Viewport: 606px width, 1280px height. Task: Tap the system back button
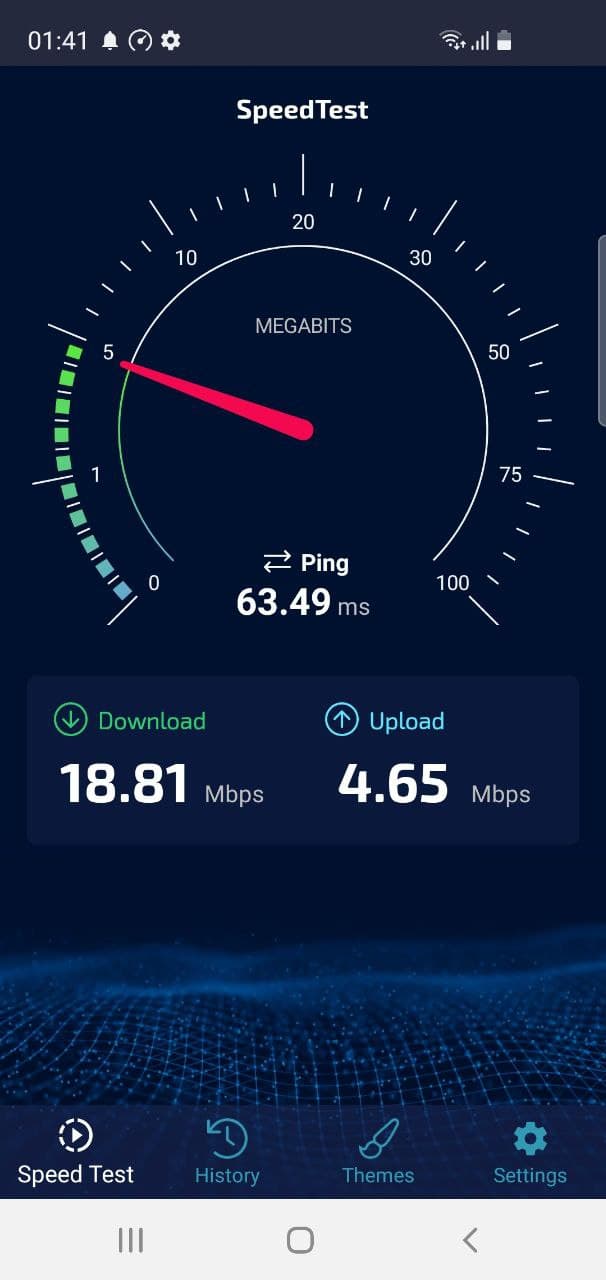click(x=470, y=1240)
